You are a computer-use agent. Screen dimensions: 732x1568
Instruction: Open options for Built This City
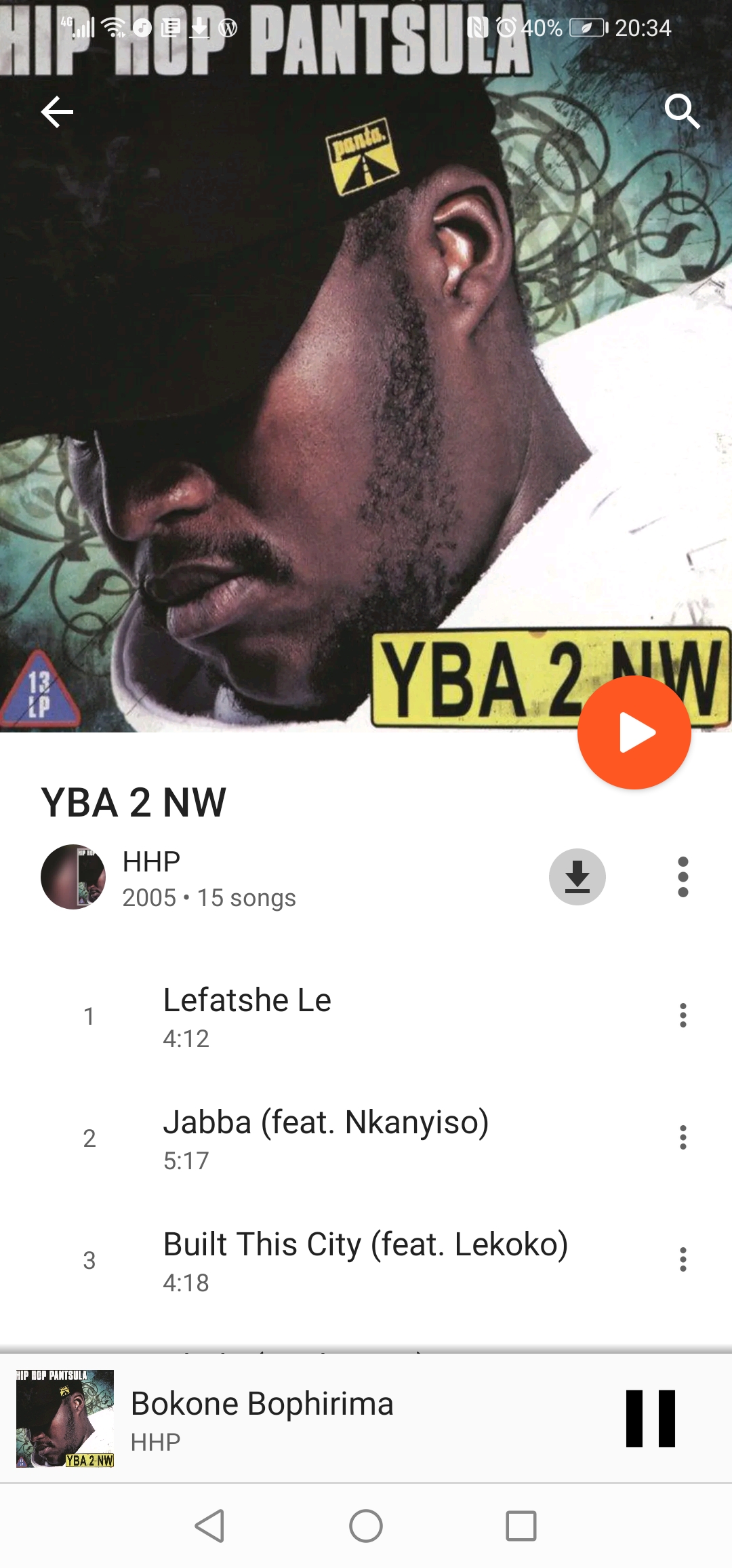click(x=683, y=1259)
